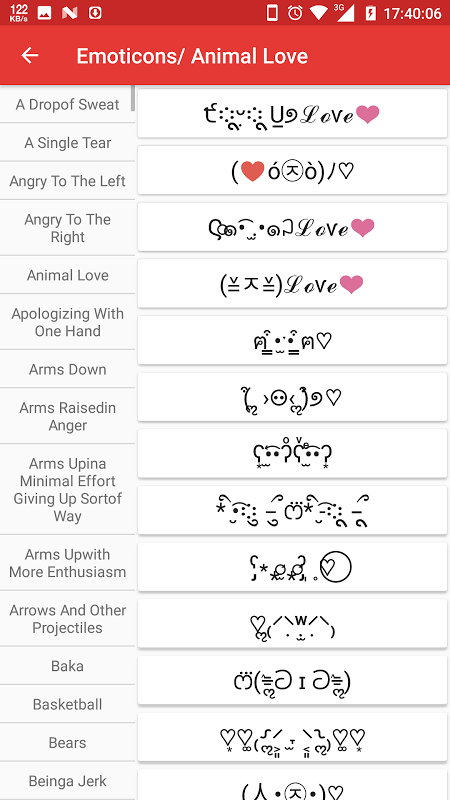Tap the emoticon starting with red heart
Viewport: 450px width, 800px height.
tap(292, 170)
